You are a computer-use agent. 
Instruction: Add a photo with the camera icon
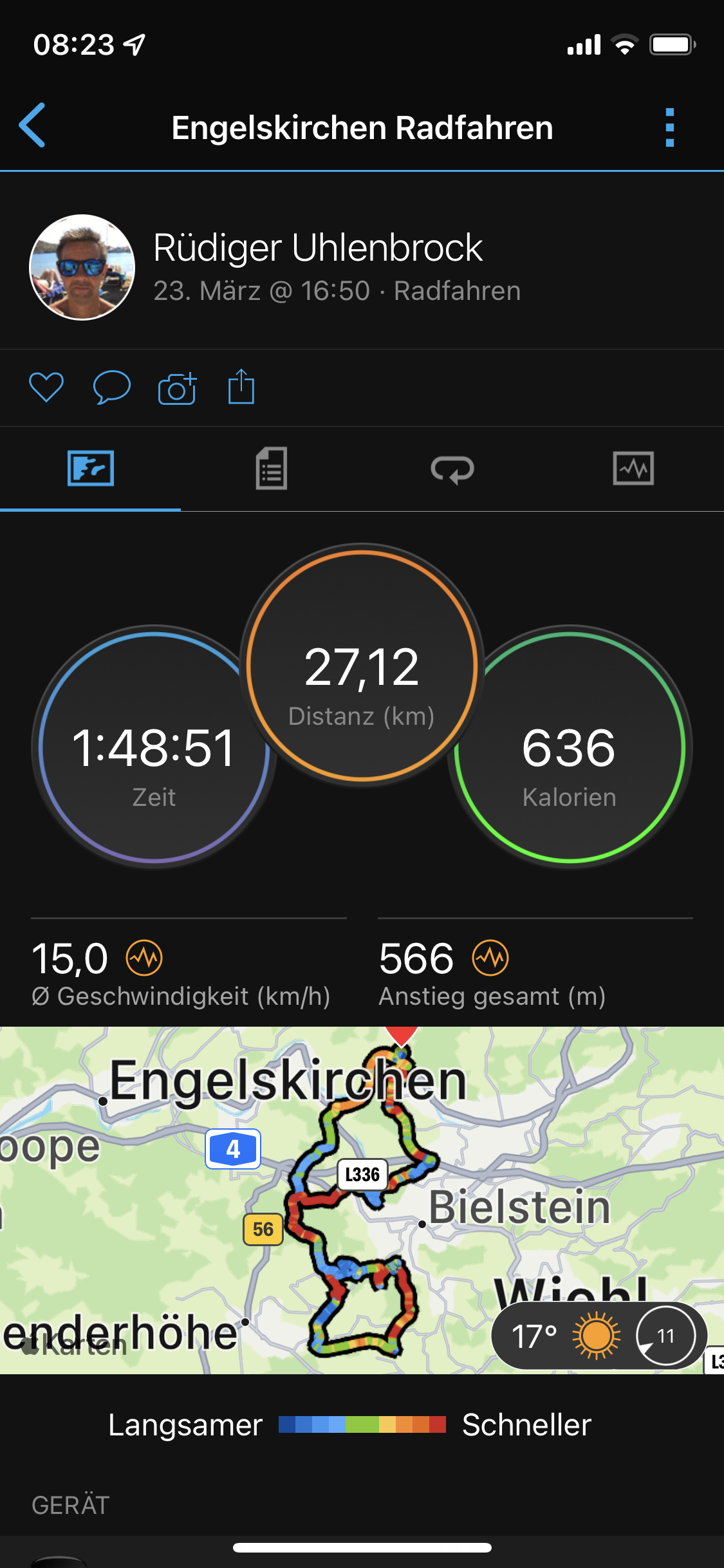coord(177,387)
